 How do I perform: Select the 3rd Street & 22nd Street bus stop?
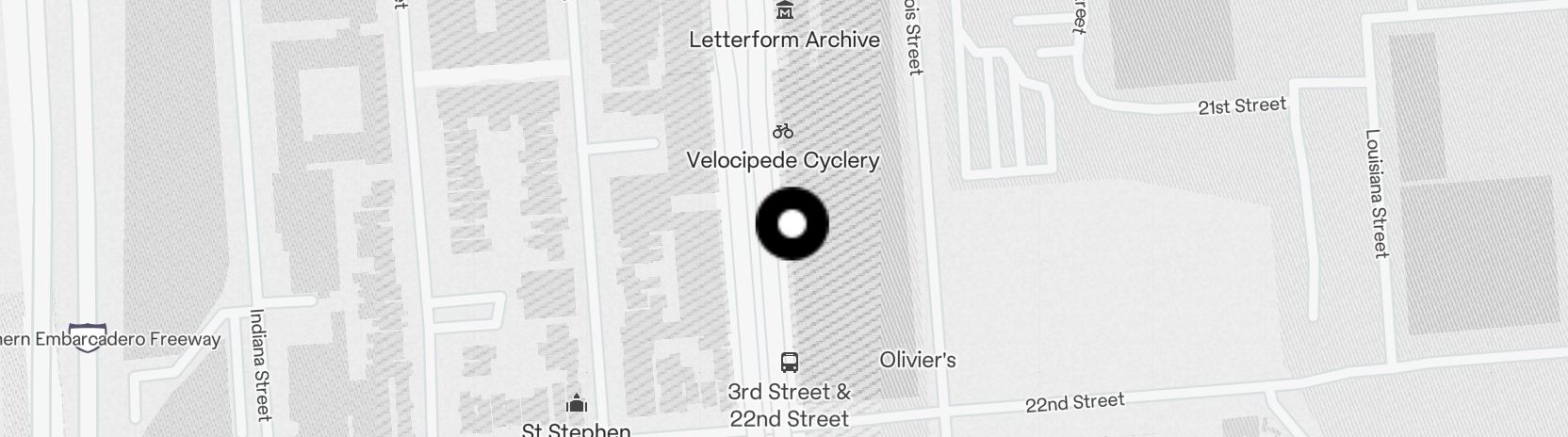point(790,362)
